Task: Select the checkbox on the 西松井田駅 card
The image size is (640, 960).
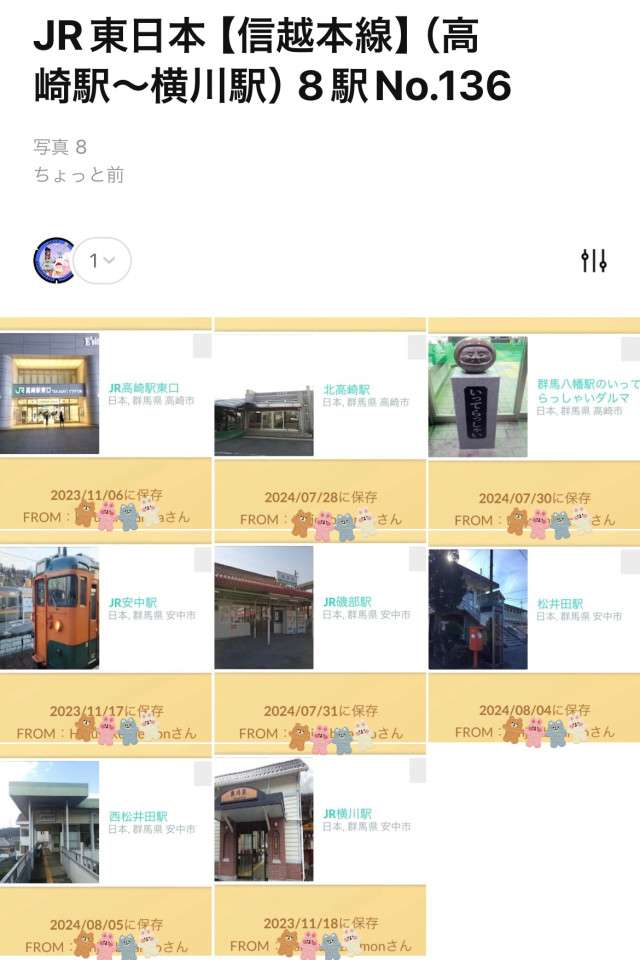Action: (x=202, y=773)
